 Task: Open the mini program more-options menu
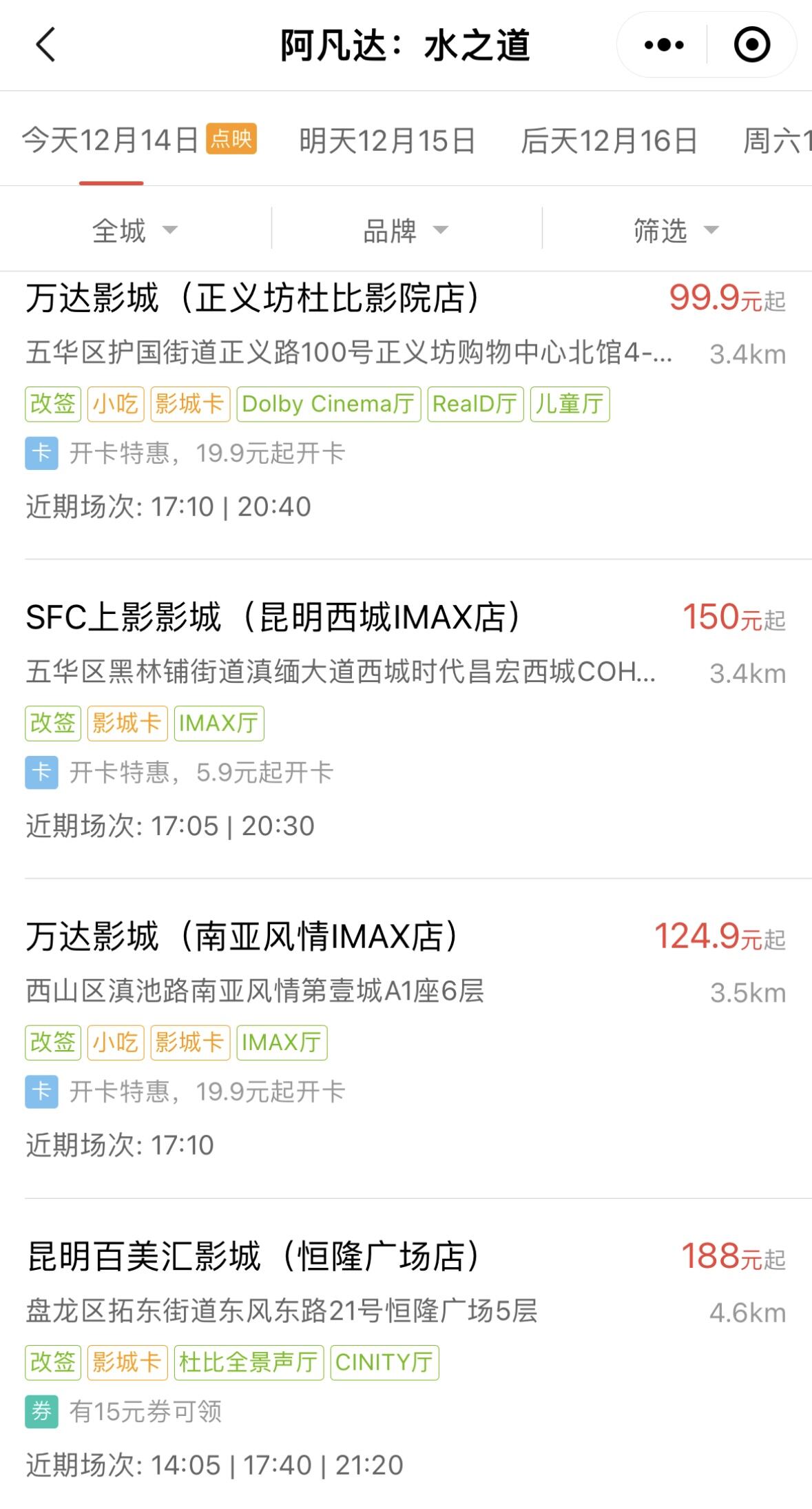[663, 45]
